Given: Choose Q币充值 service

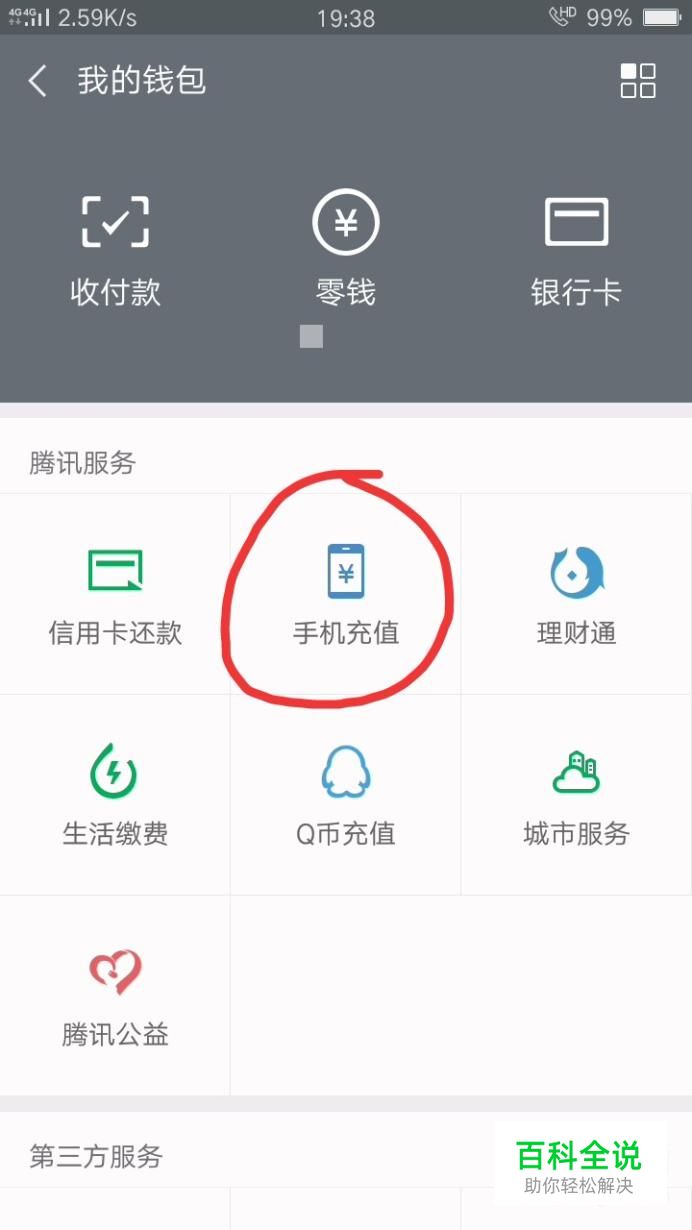Looking at the screenshot, I should (345, 795).
